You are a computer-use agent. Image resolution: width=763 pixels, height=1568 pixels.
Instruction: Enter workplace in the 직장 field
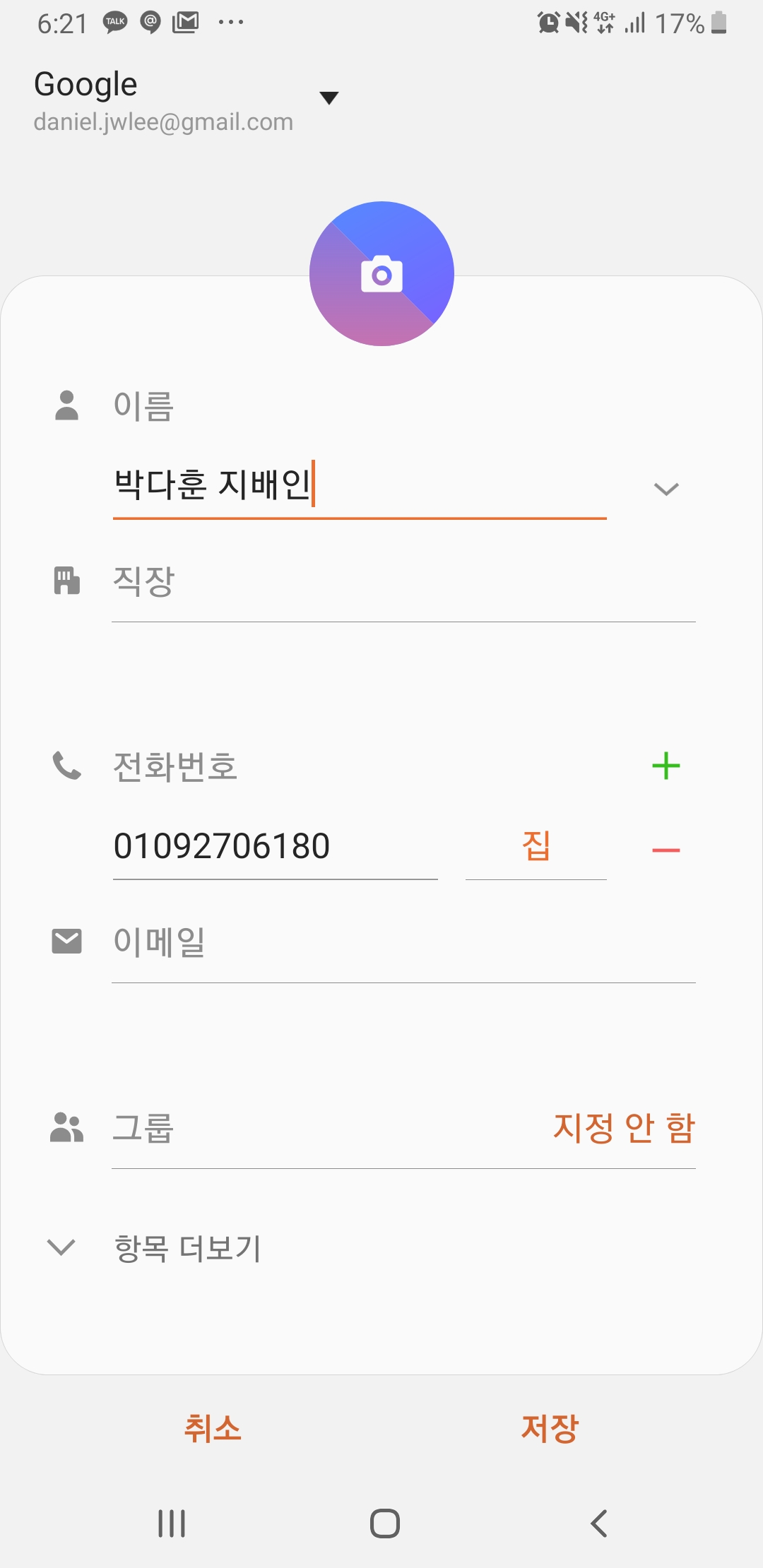click(403, 583)
